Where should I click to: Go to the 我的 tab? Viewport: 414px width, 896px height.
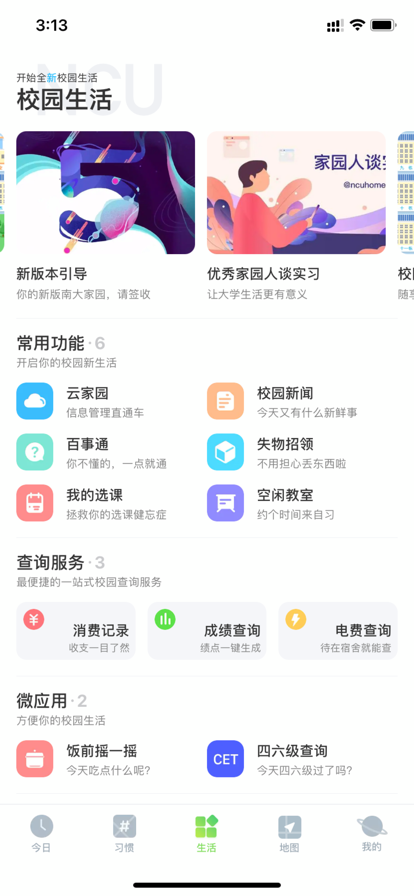click(372, 834)
